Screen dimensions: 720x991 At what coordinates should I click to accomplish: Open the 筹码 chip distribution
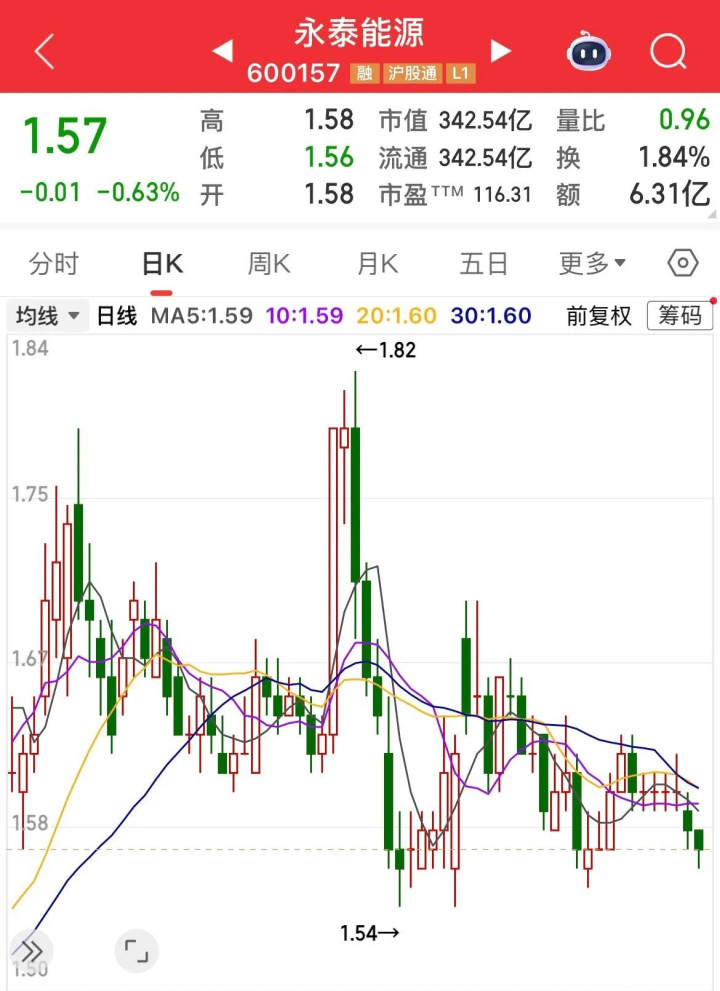pos(680,316)
